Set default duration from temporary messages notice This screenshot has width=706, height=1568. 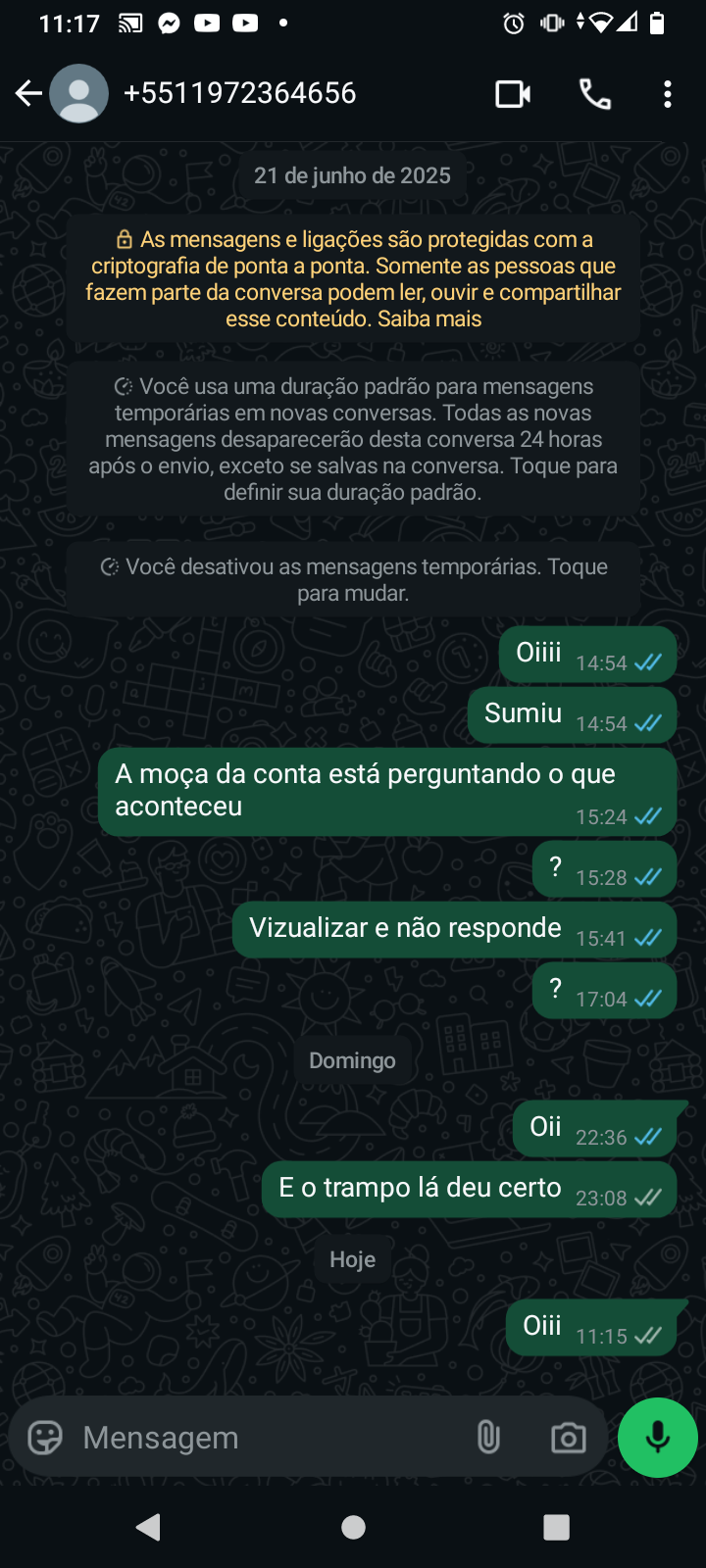click(x=353, y=439)
